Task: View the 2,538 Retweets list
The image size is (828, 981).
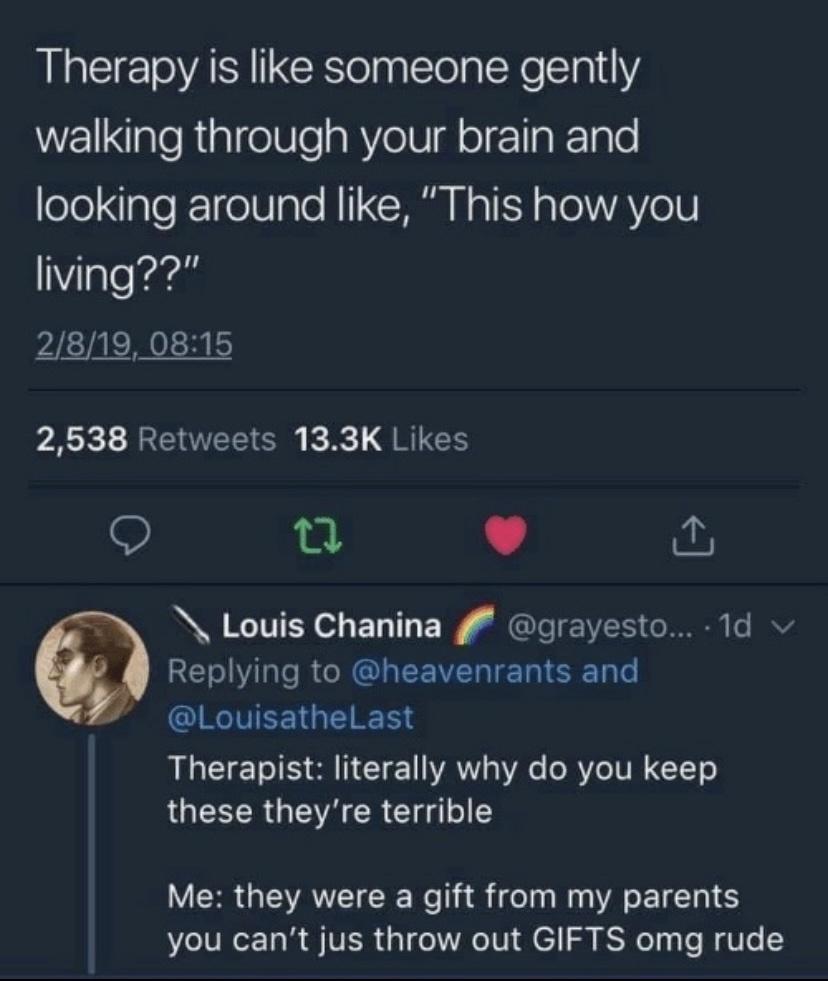Action: (x=156, y=439)
